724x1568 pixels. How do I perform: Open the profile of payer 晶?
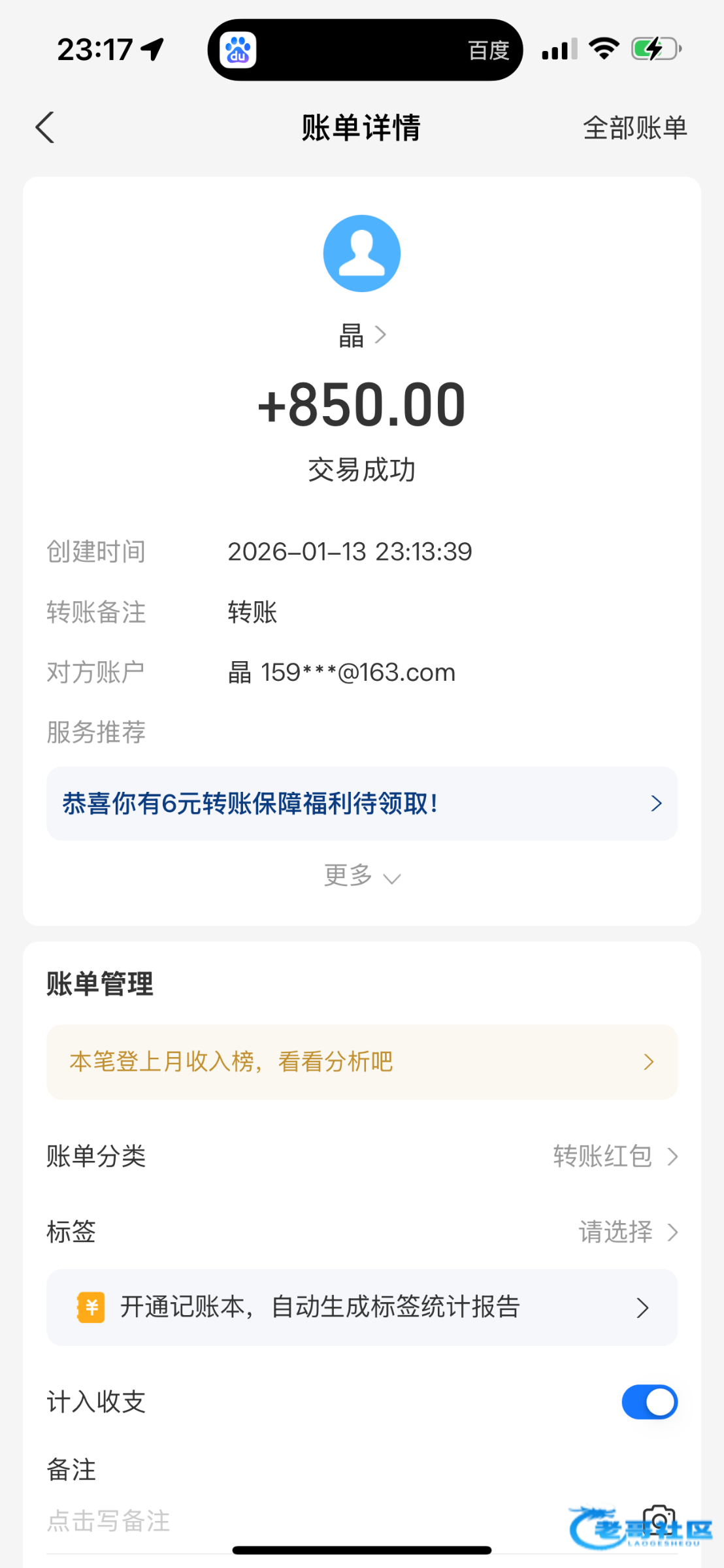pos(362,335)
